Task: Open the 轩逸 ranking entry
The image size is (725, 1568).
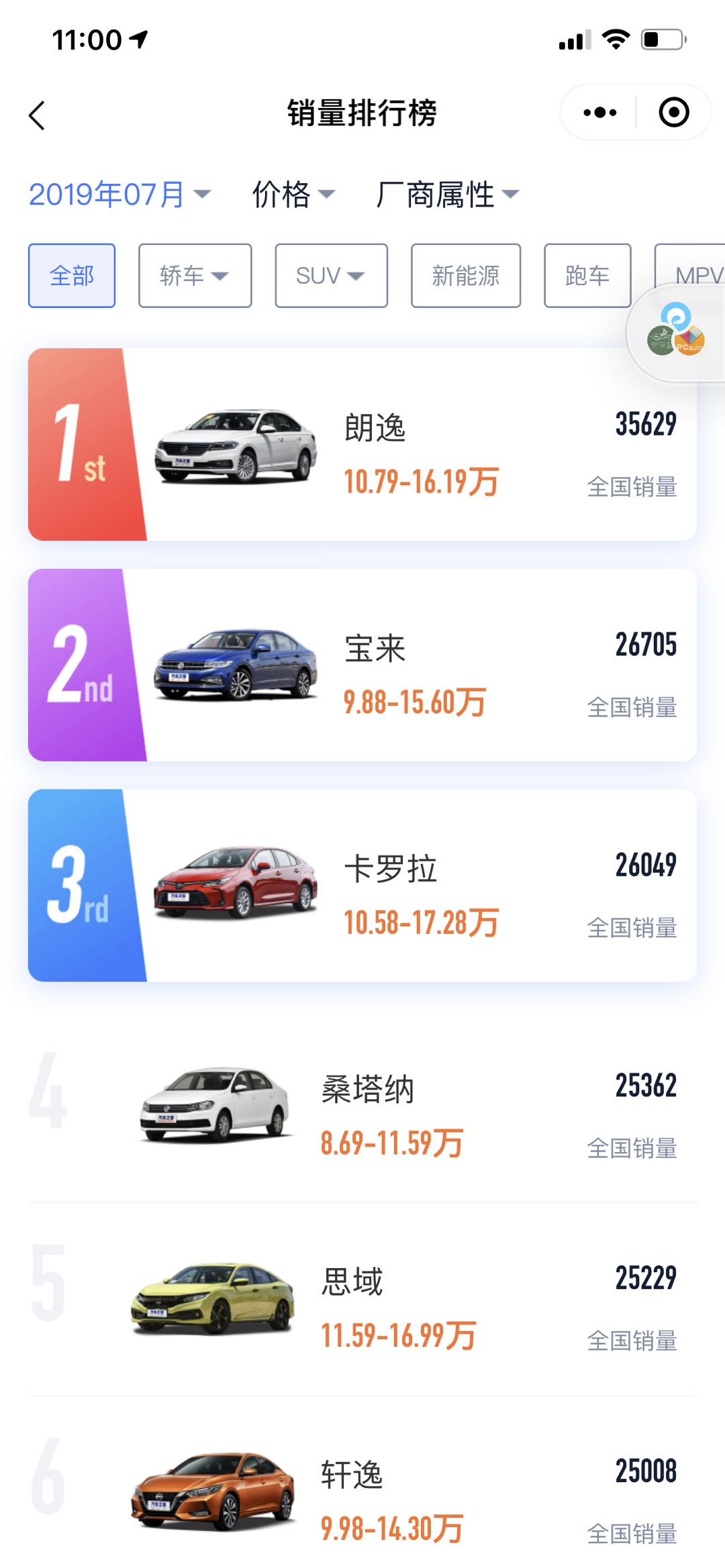Action: click(362, 1493)
